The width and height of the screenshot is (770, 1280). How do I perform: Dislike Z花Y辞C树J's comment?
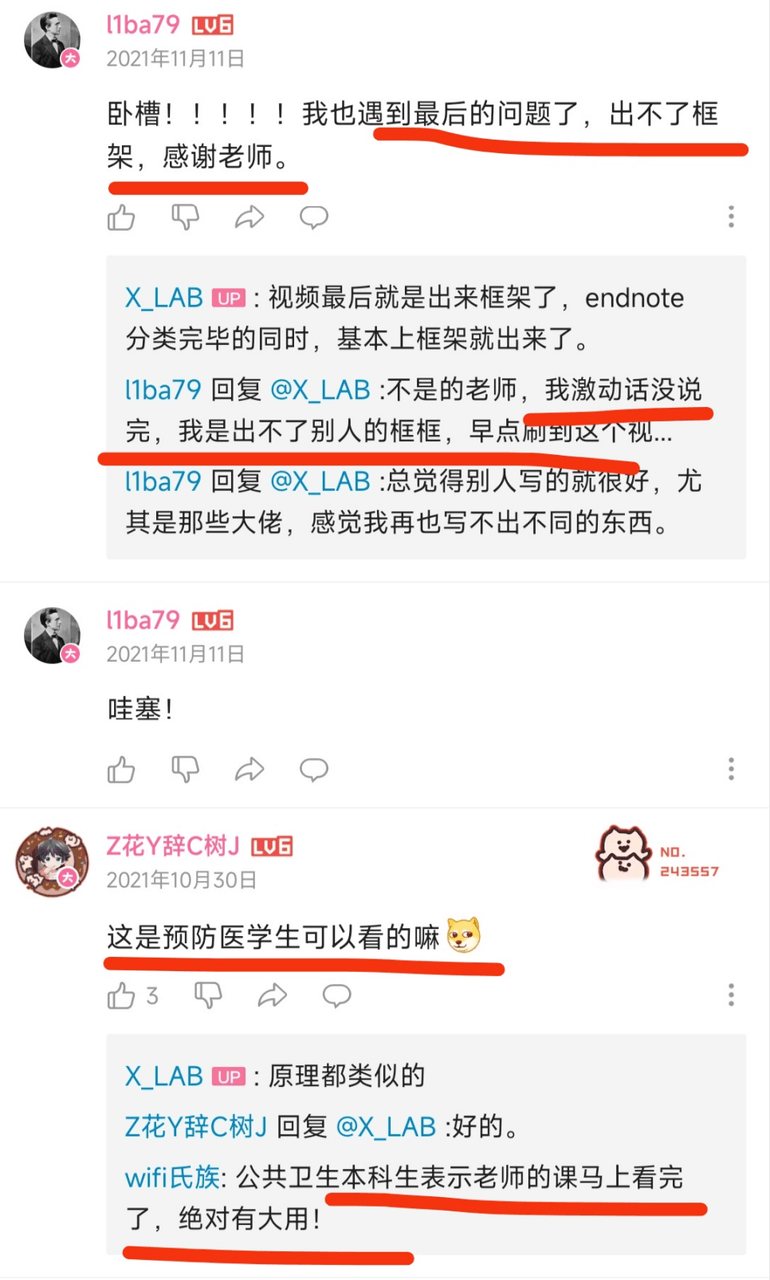(208, 995)
